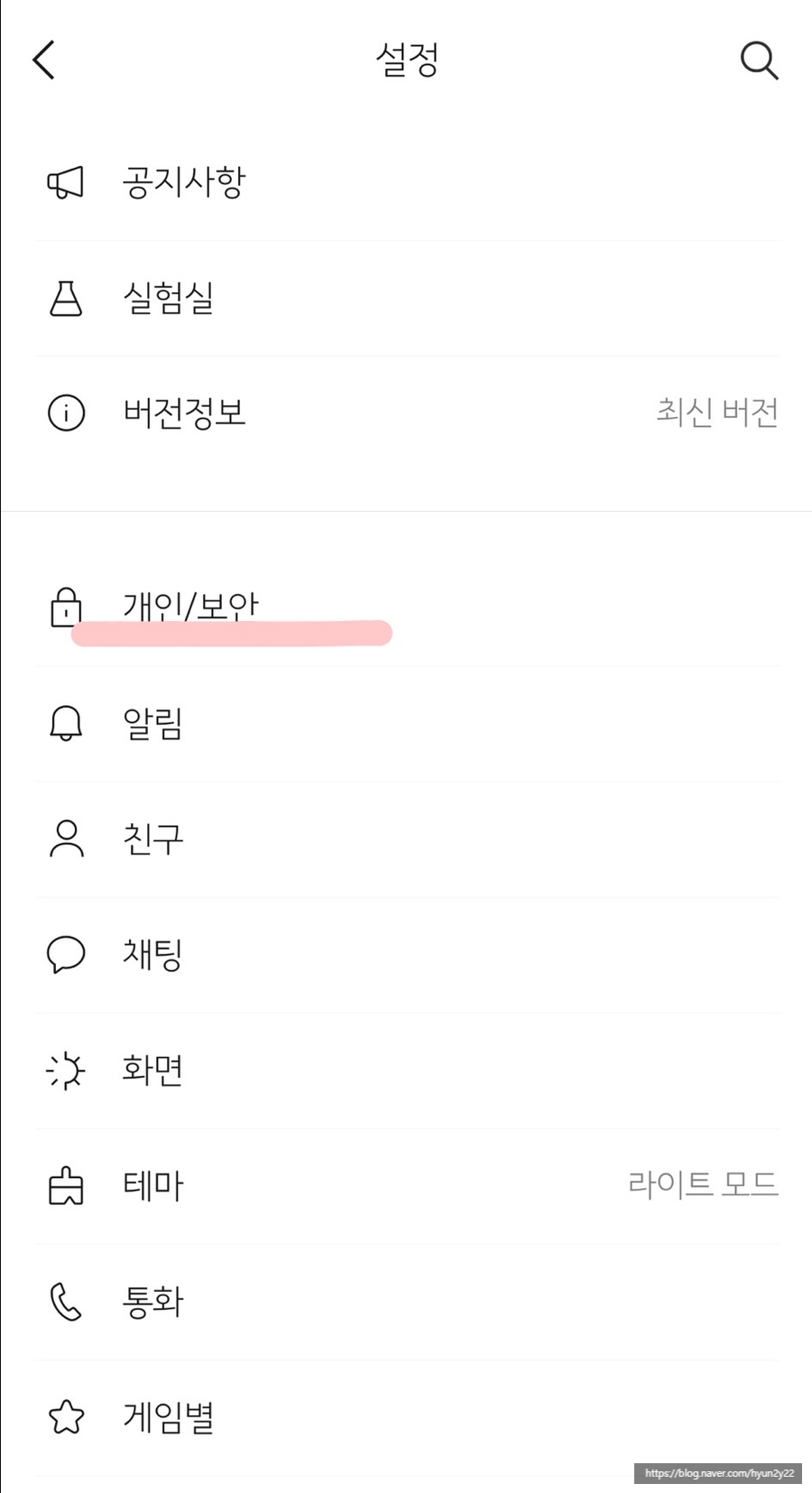Open the 채팅 settings row
The image size is (812, 1493).
(153, 954)
